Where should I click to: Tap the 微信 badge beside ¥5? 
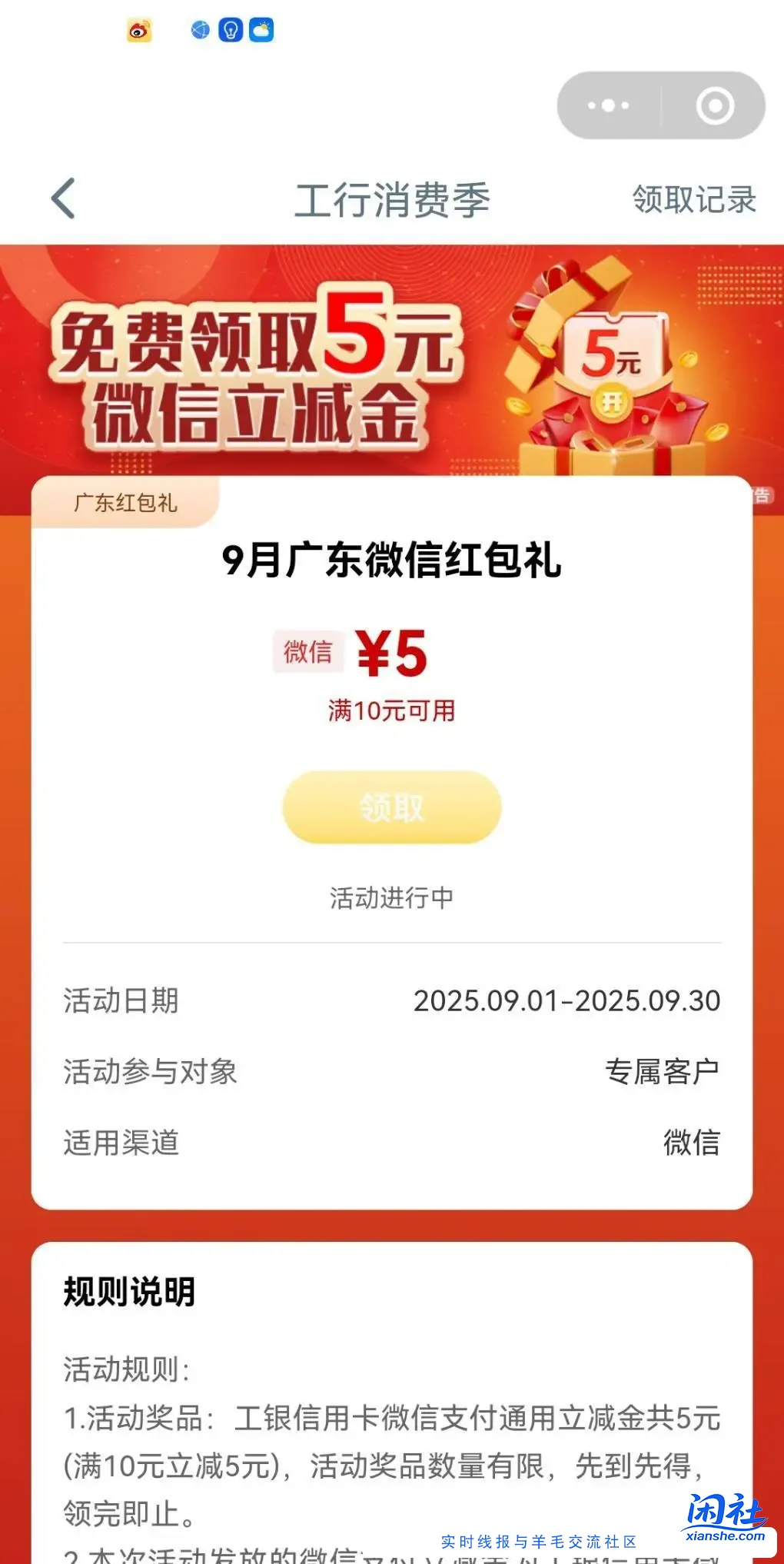(309, 652)
